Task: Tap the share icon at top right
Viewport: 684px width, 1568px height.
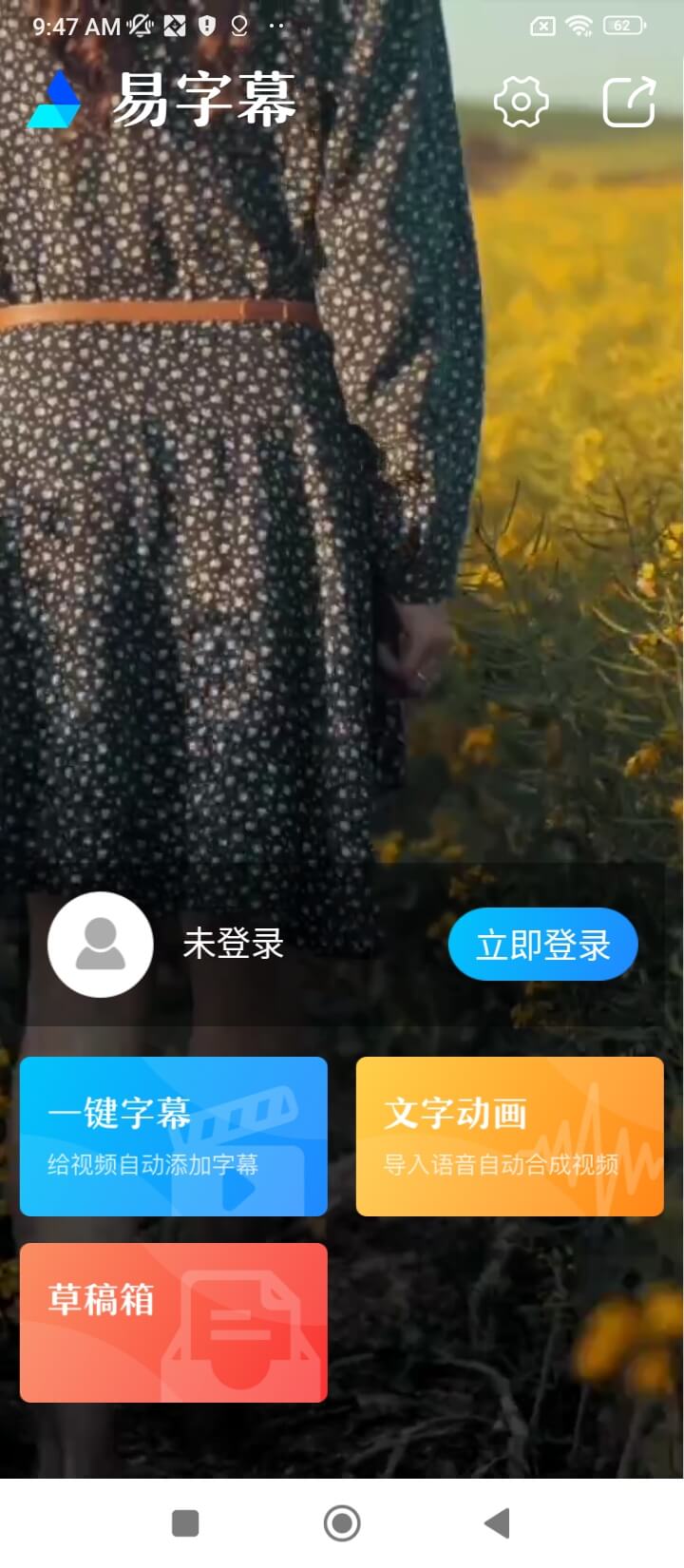Action: click(630, 102)
